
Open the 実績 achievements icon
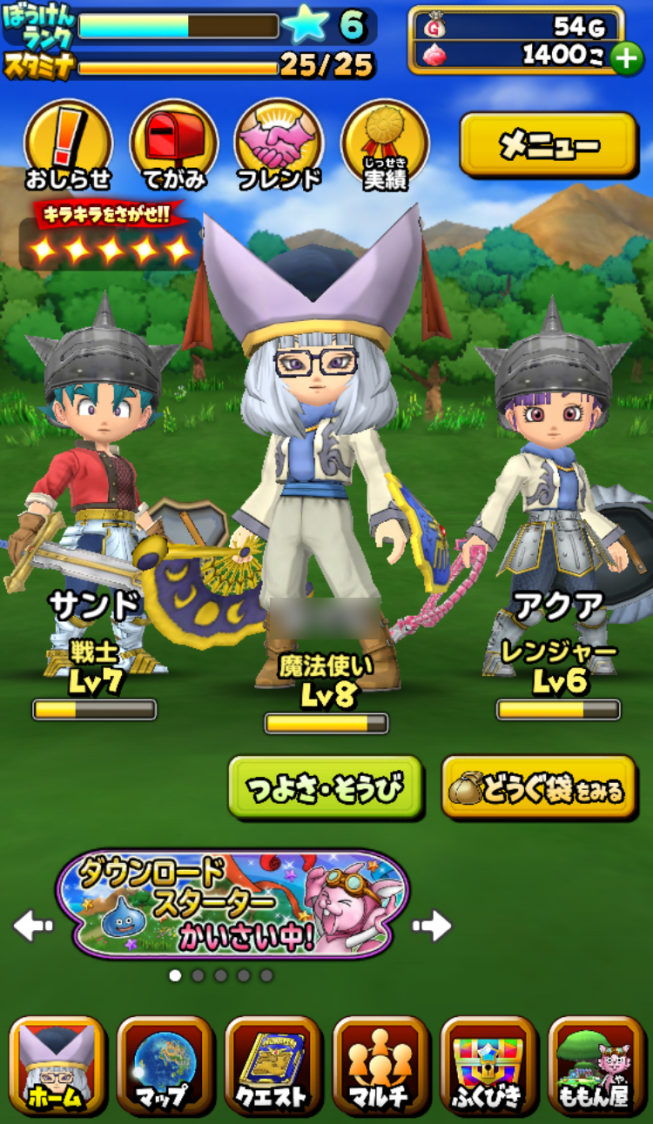coord(385,145)
